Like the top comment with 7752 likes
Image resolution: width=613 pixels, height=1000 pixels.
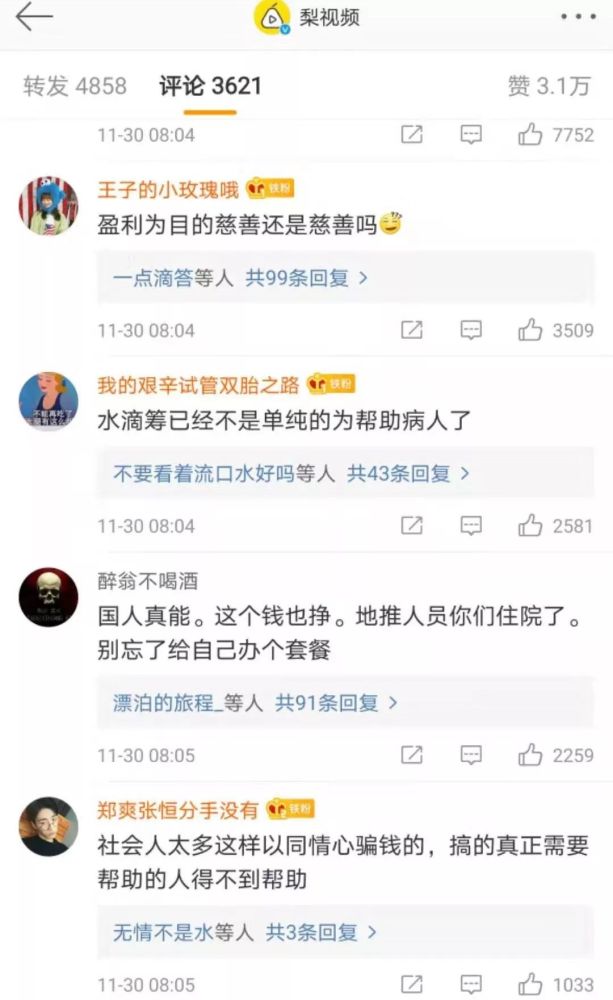[555, 135]
